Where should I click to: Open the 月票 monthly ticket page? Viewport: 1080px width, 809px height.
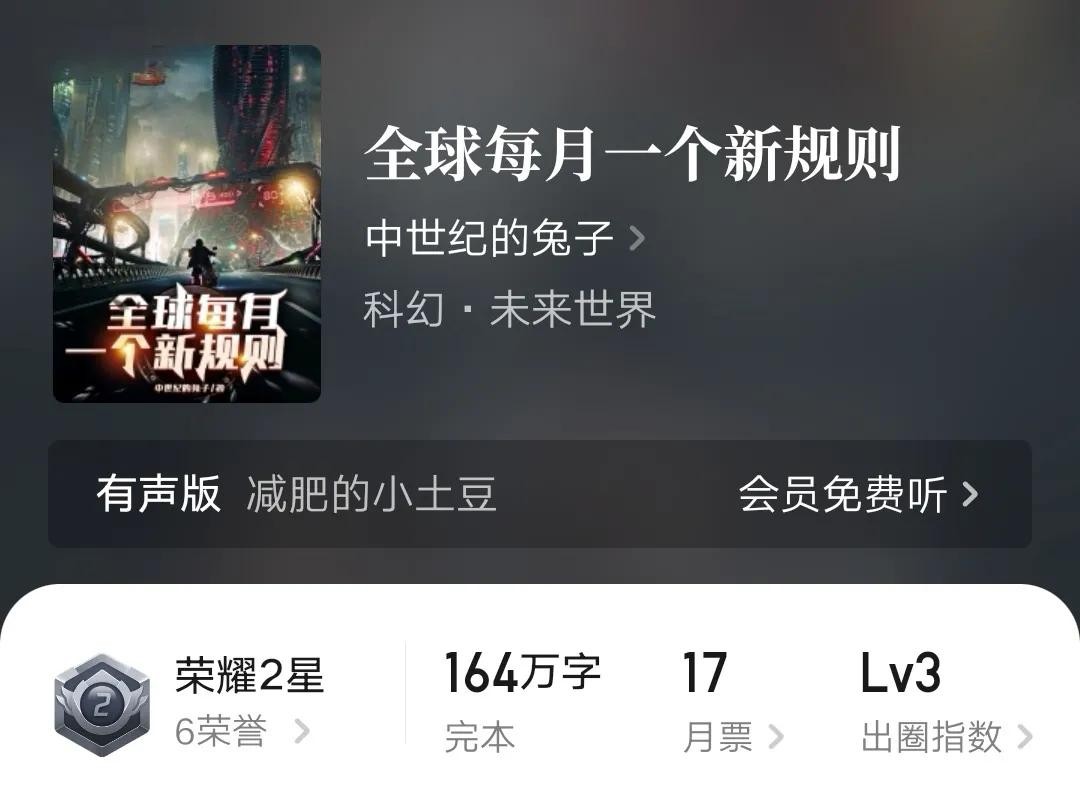click(732, 737)
